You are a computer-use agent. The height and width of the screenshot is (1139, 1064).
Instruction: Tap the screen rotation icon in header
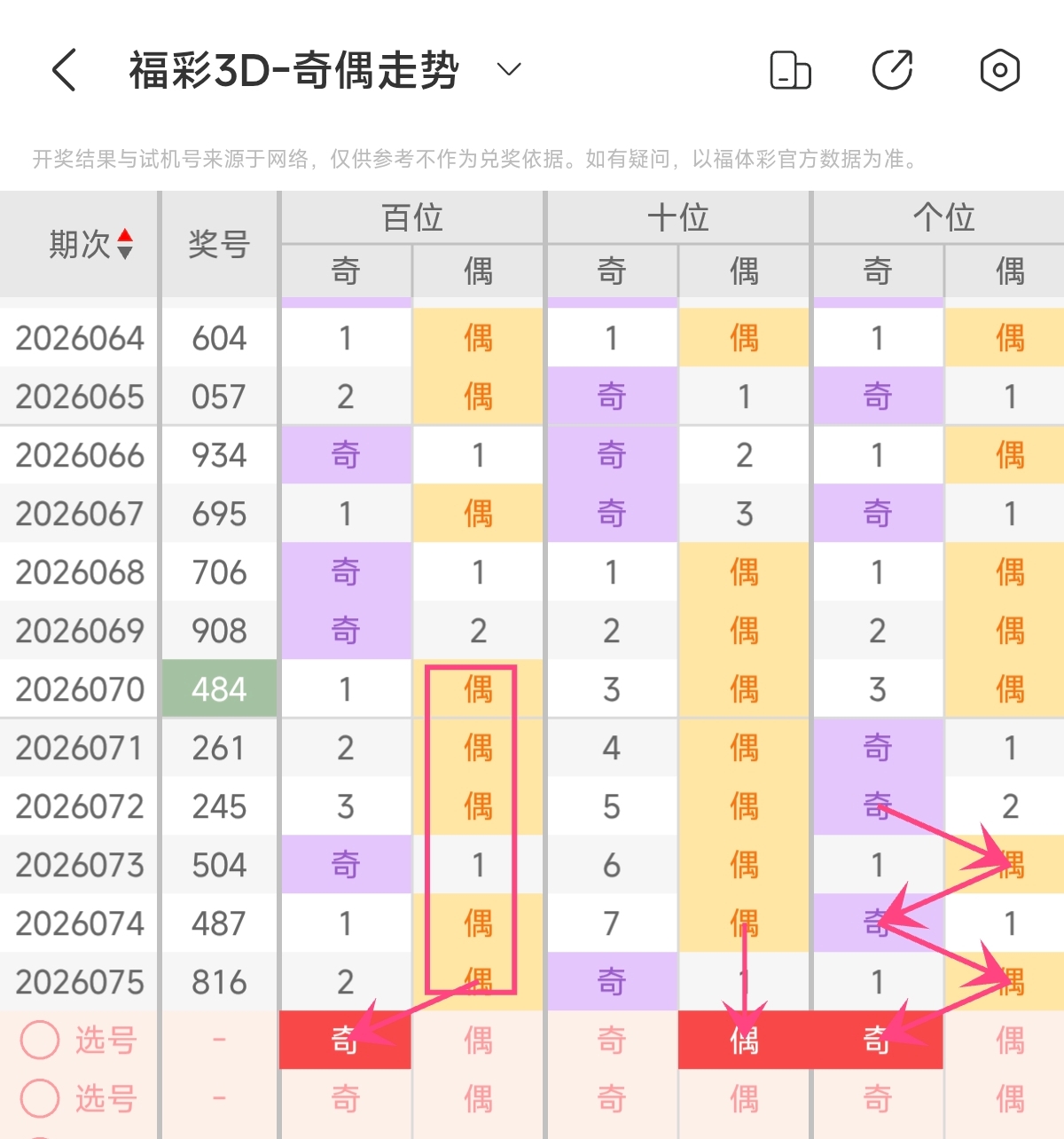(x=790, y=70)
